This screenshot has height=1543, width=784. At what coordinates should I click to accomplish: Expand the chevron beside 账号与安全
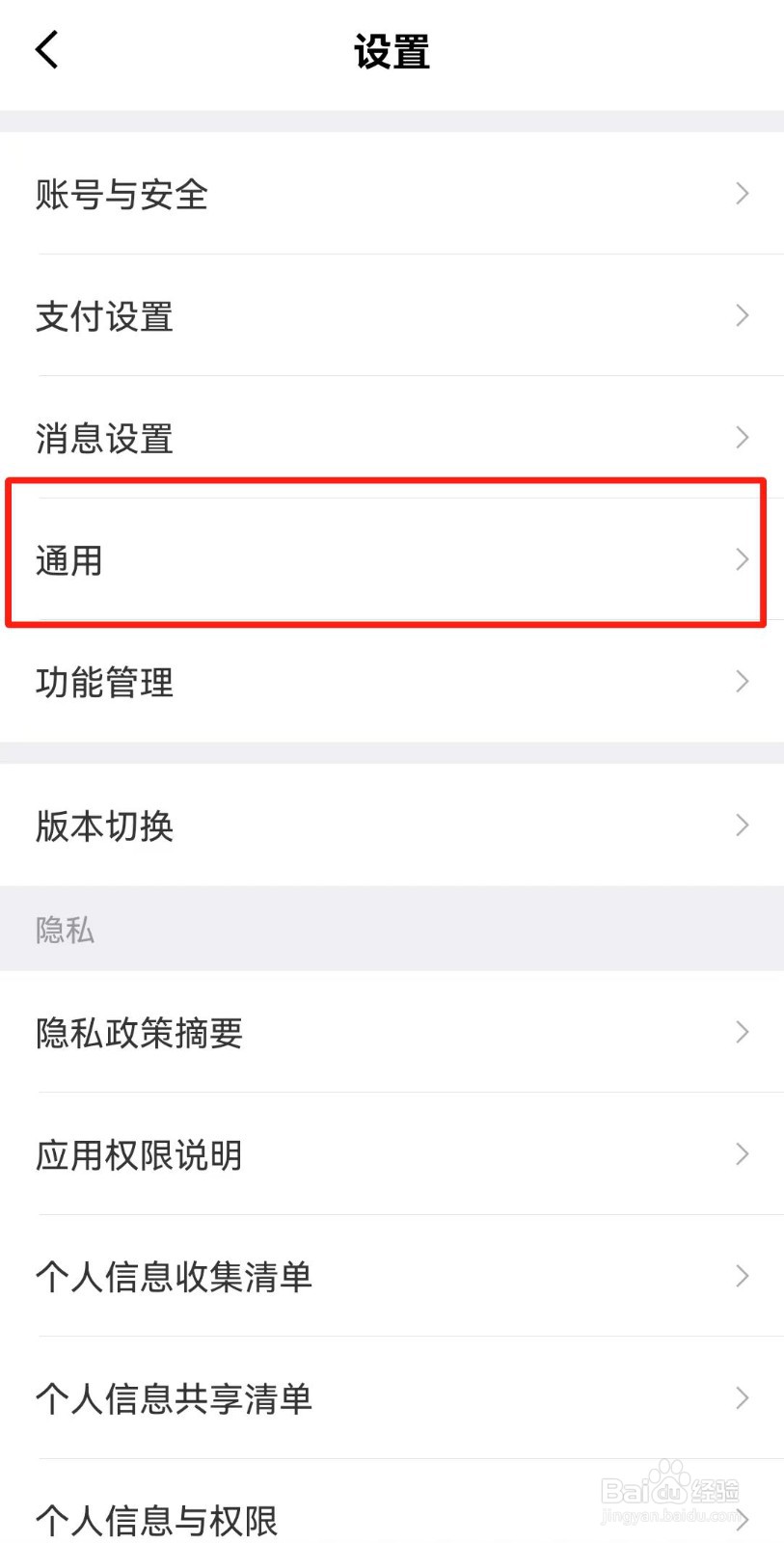tap(742, 195)
